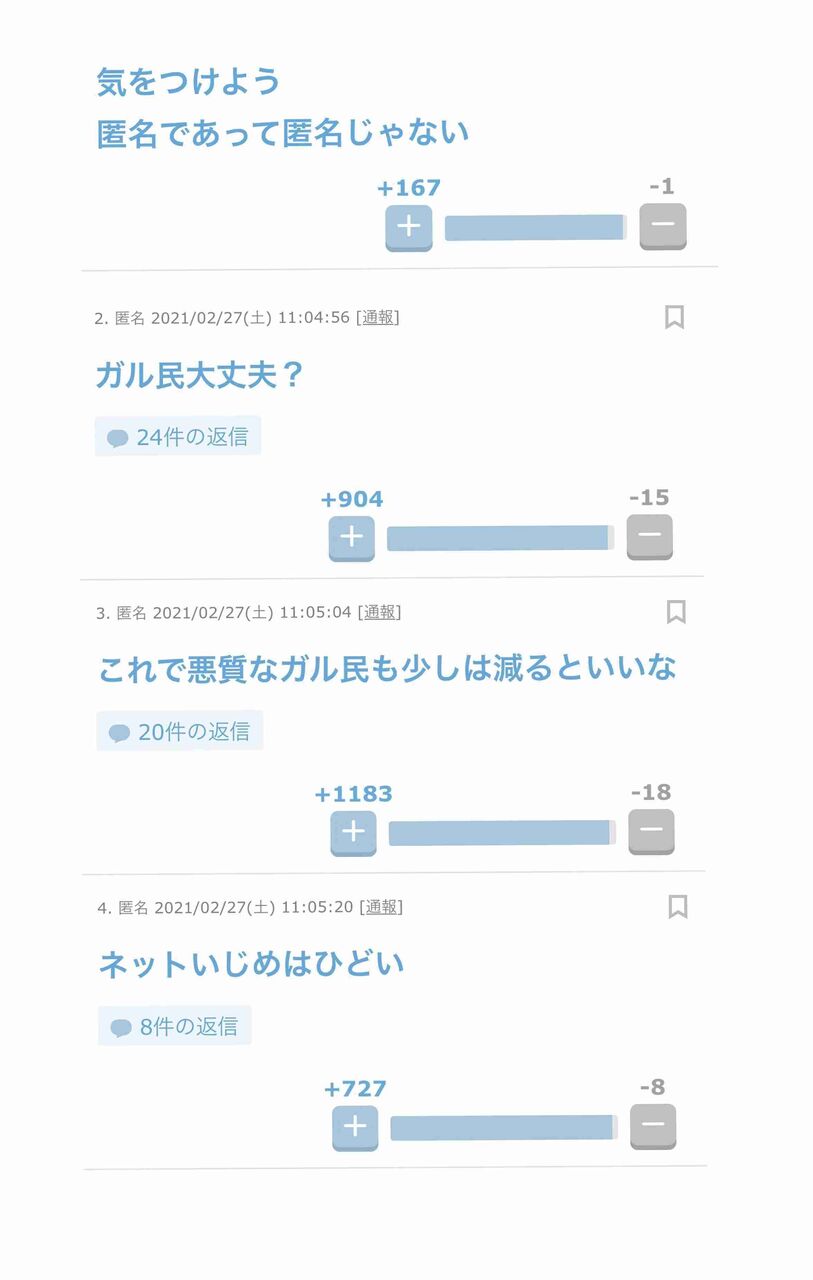Image resolution: width=813 pixels, height=1280 pixels.
Task: Bookmark comment 4 using its bookmark icon
Action: [678, 906]
